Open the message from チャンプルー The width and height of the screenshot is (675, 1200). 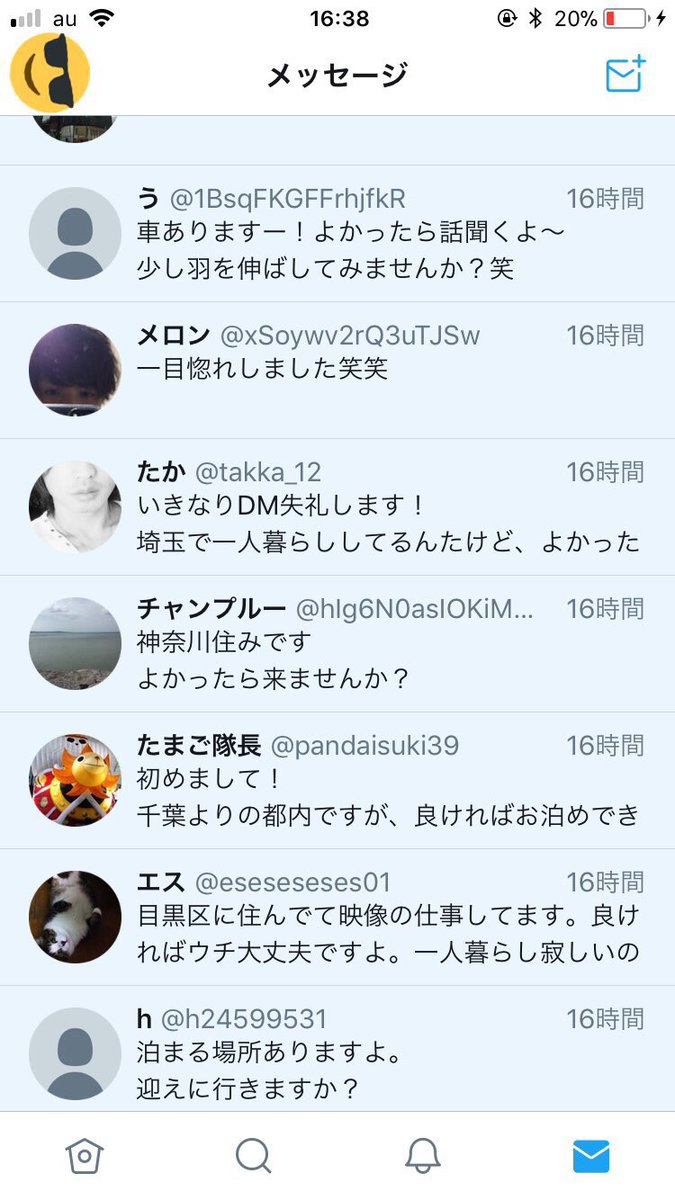[337, 645]
